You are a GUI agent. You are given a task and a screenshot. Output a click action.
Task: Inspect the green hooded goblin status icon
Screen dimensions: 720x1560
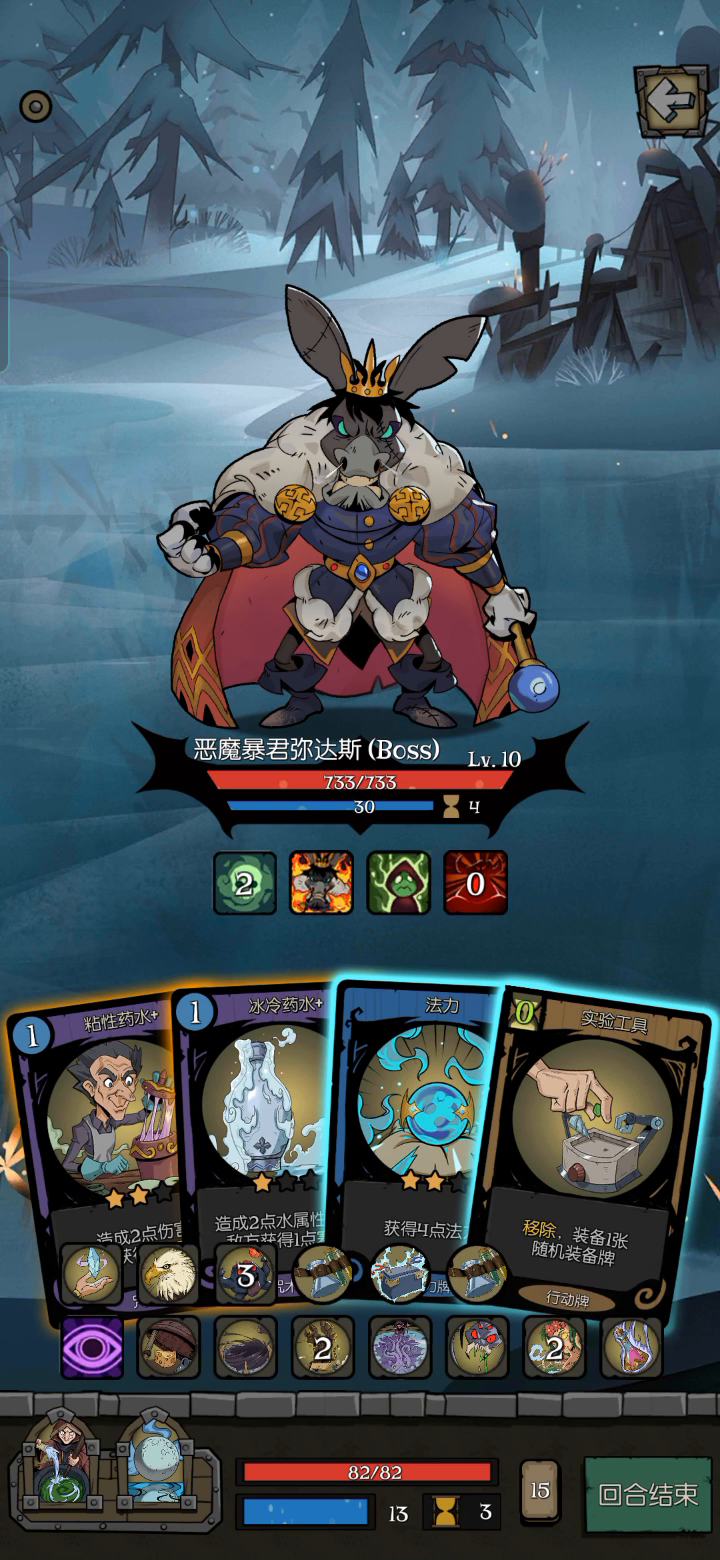click(398, 883)
